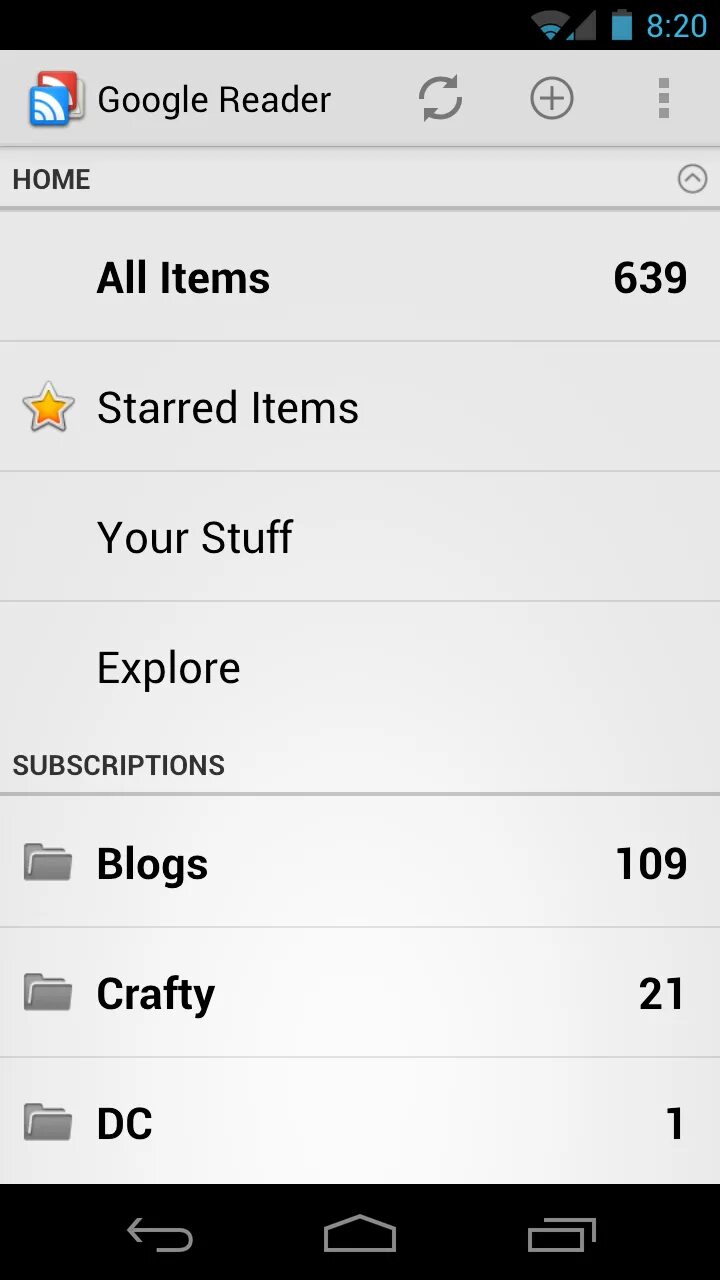Open Your Stuff
The image size is (720, 1280).
[360, 538]
